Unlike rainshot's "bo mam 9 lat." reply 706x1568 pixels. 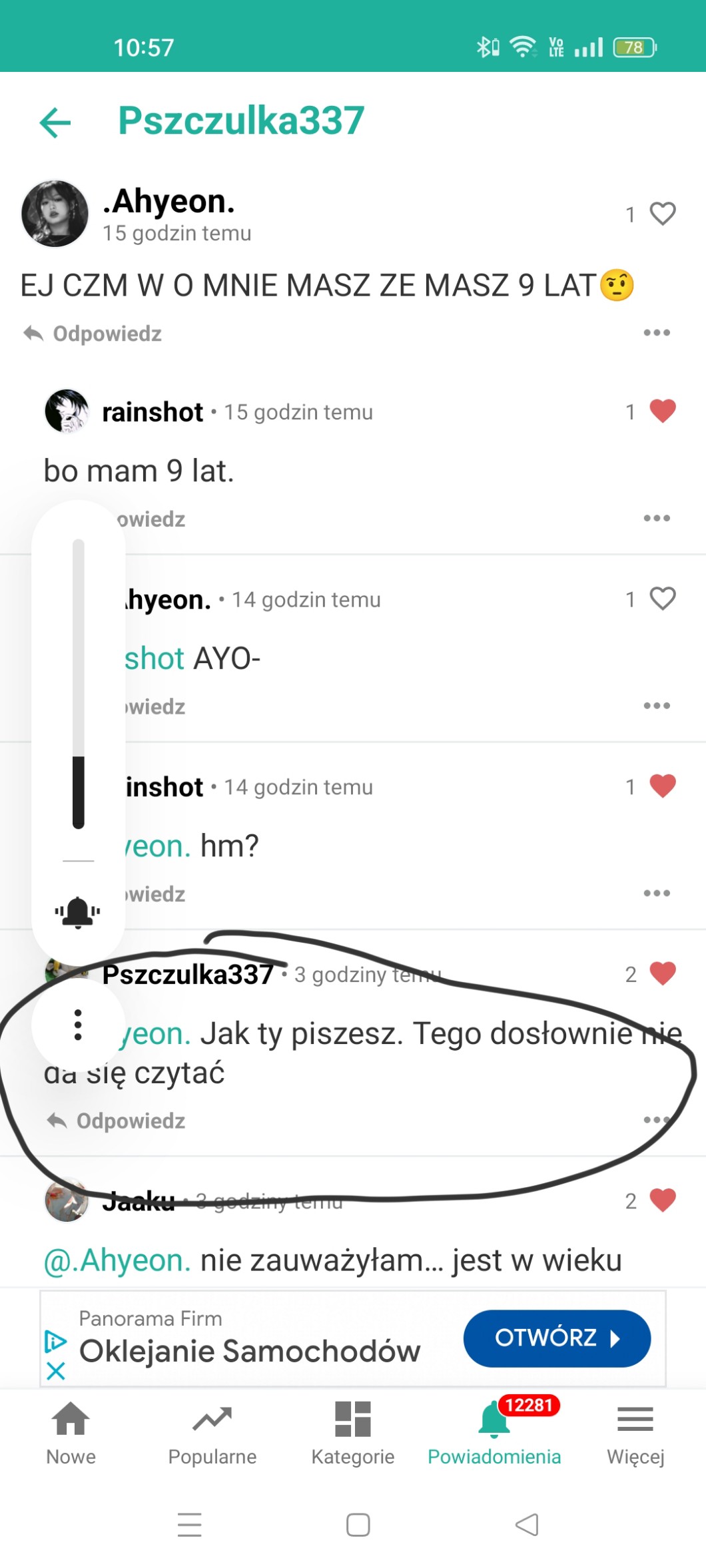[662, 411]
